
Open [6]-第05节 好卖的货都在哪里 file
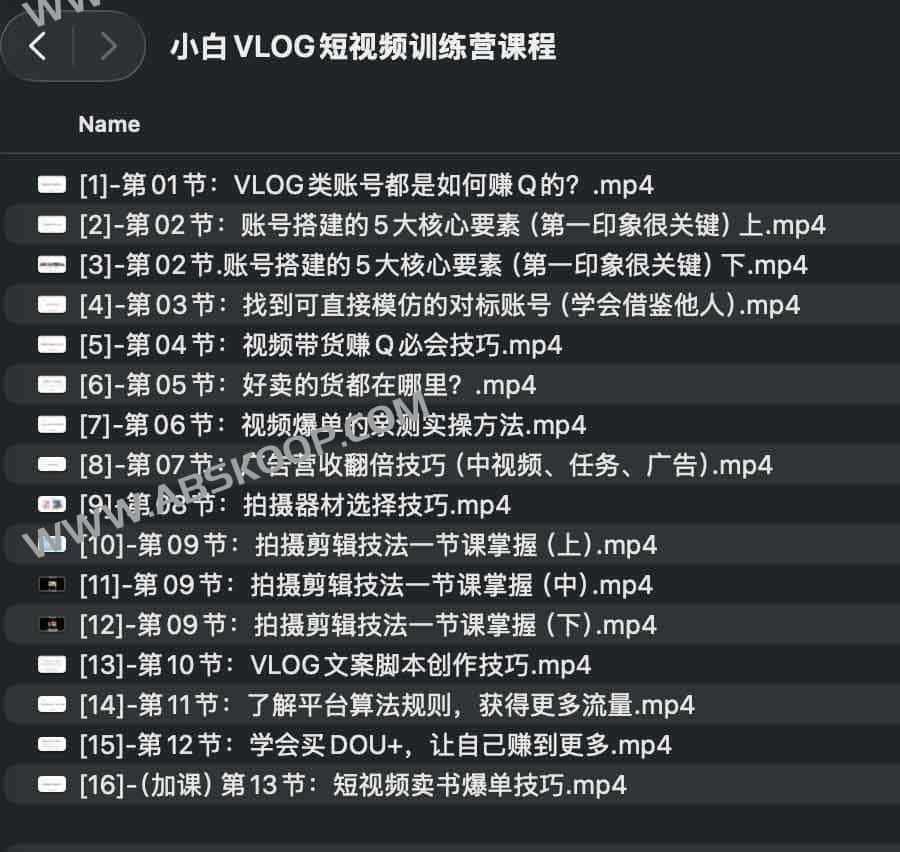tap(307, 385)
